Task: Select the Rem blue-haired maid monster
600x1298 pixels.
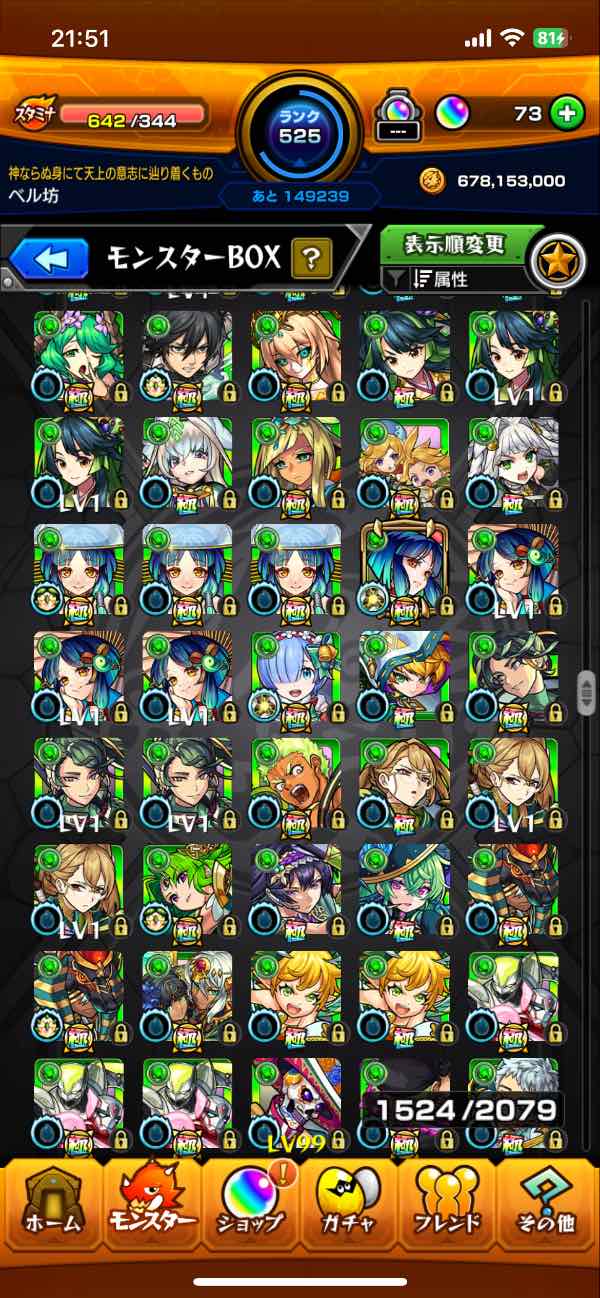Action: click(296, 677)
